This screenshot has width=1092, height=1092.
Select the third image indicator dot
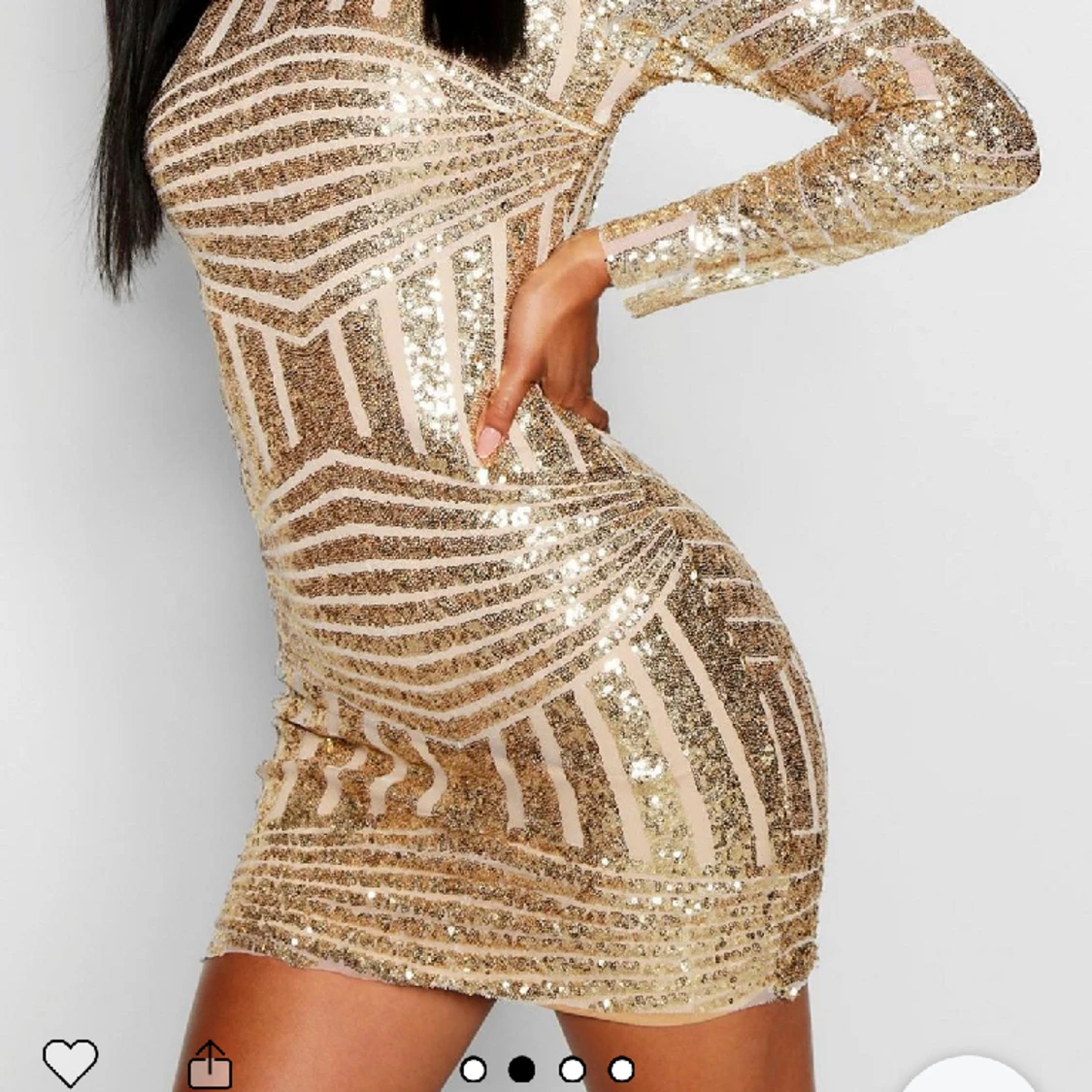pos(572,1070)
